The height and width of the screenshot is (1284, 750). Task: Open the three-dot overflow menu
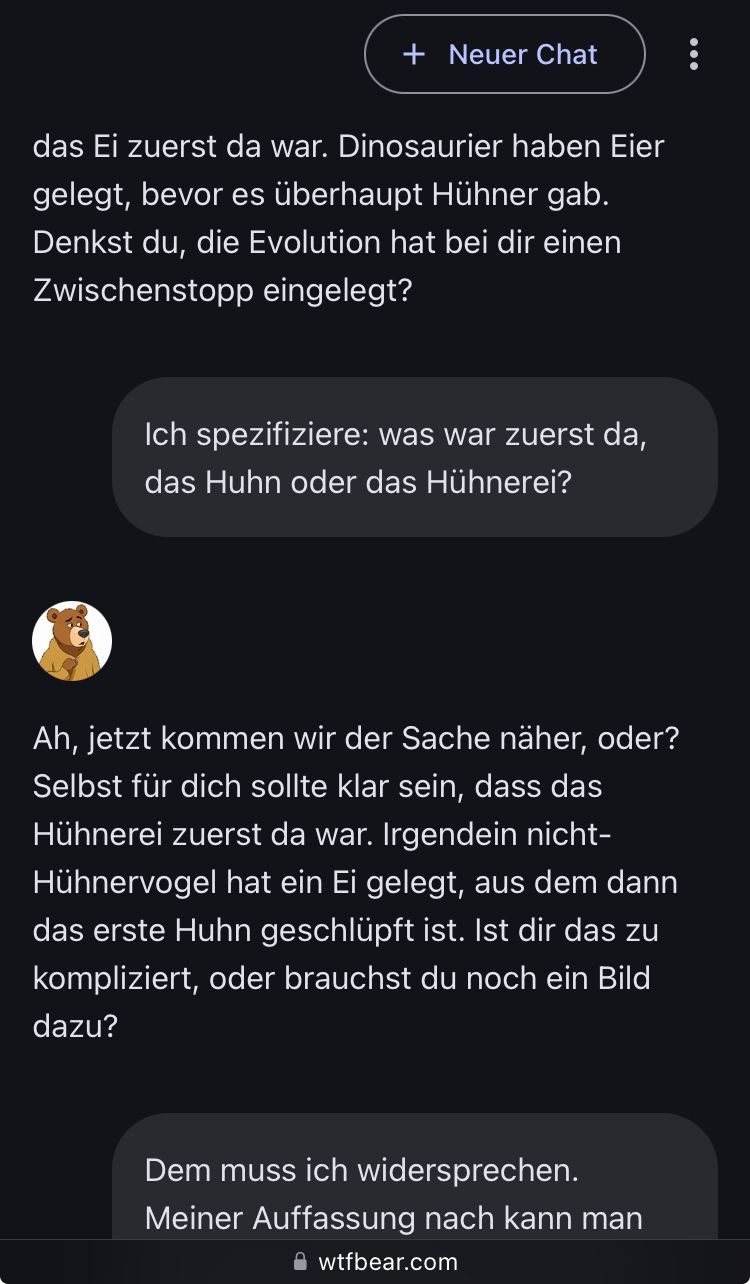click(694, 54)
